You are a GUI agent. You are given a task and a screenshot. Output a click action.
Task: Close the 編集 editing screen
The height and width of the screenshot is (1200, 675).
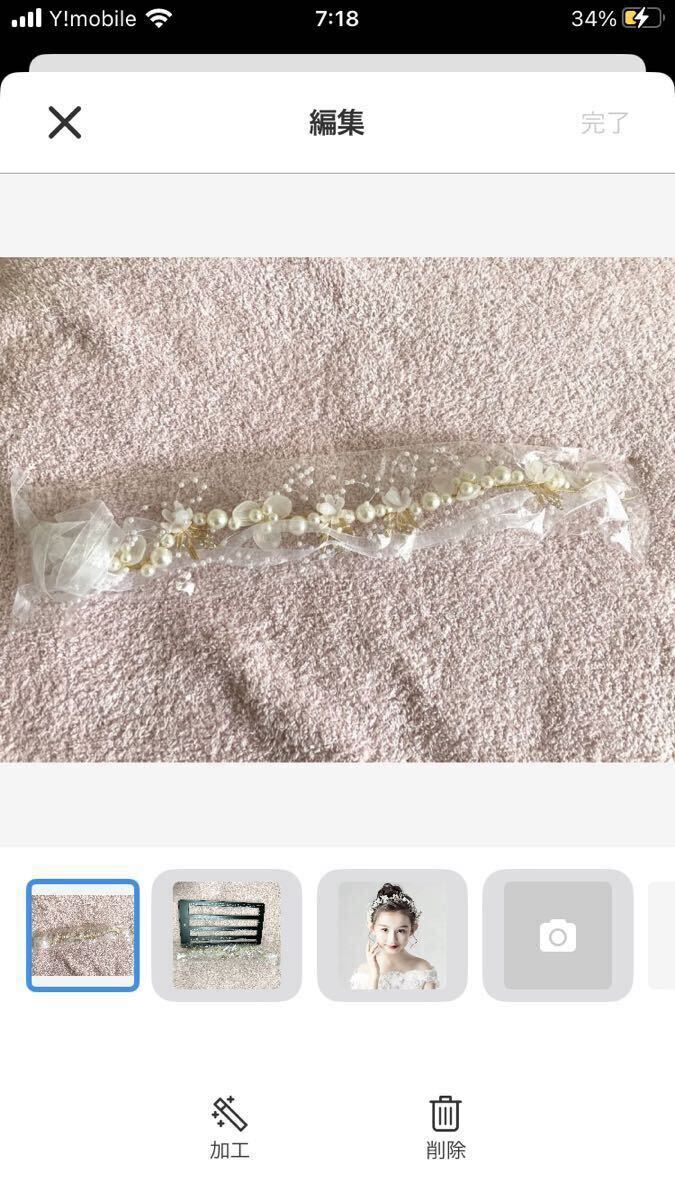tap(65, 123)
